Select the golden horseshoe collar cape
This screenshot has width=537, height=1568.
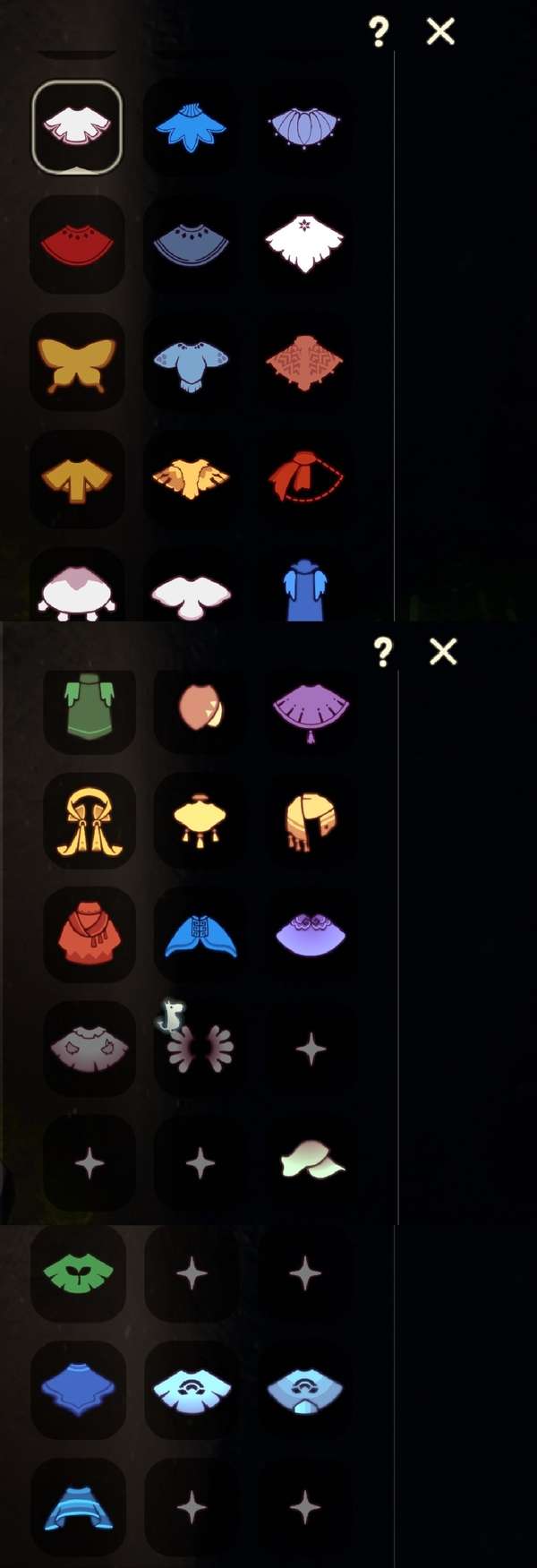pyautogui.click(x=89, y=822)
